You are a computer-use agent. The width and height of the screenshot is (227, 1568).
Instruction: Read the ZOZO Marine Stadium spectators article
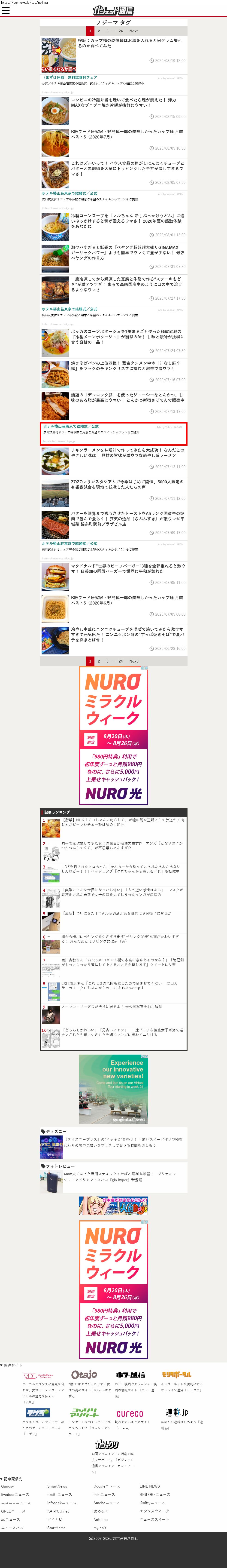click(x=127, y=484)
